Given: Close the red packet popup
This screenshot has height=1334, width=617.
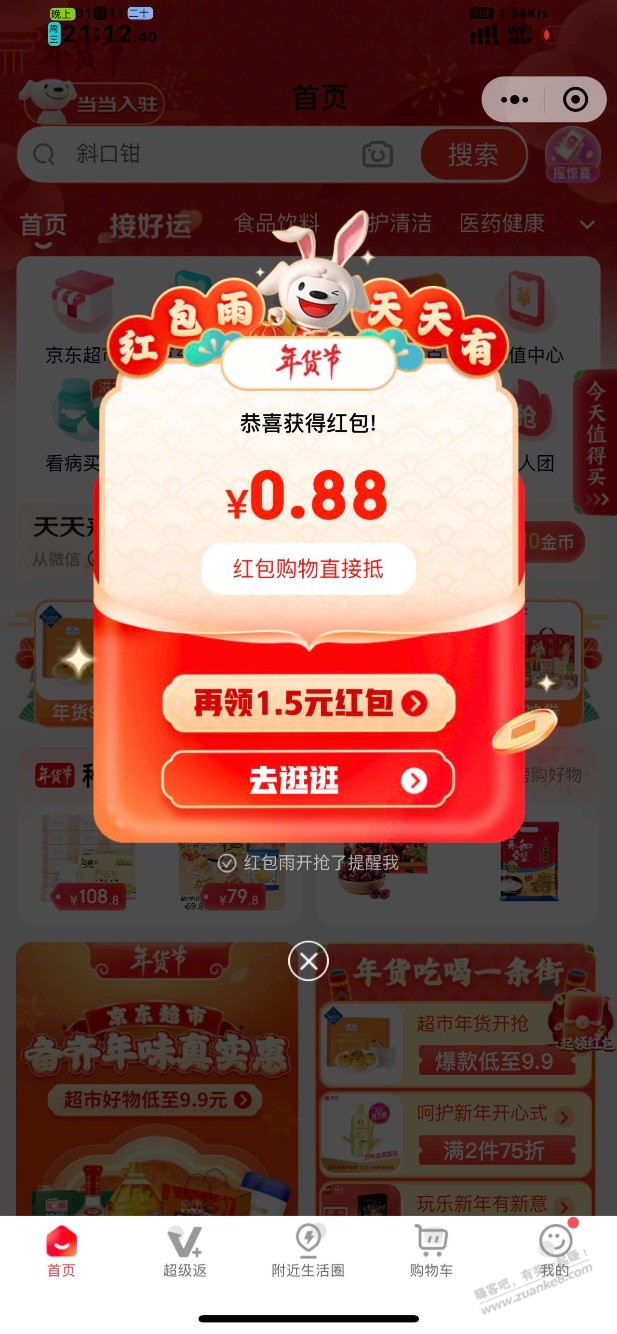Looking at the screenshot, I should click(308, 962).
